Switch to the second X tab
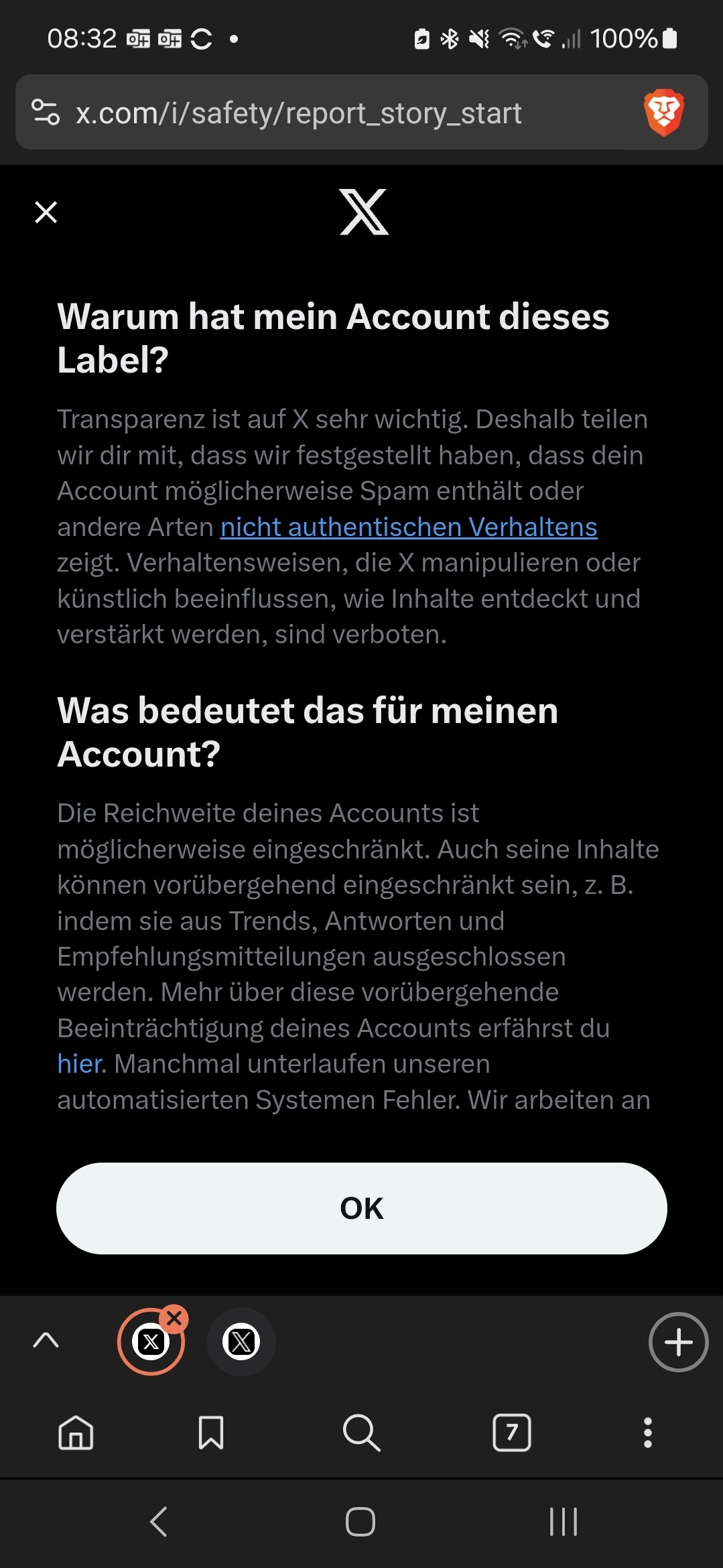Screen dimensions: 723x1568 [x=241, y=1342]
